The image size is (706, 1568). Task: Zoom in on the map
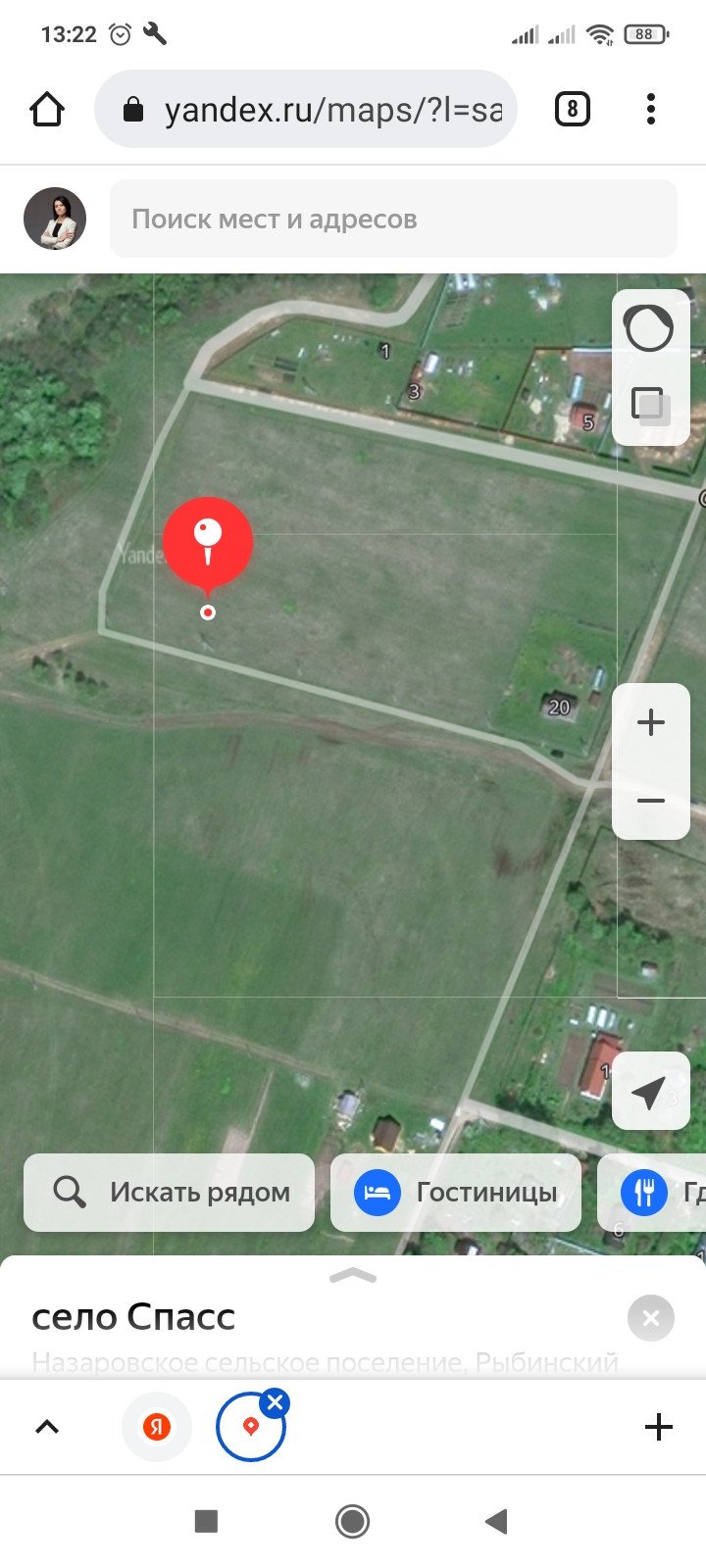click(651, 722)
